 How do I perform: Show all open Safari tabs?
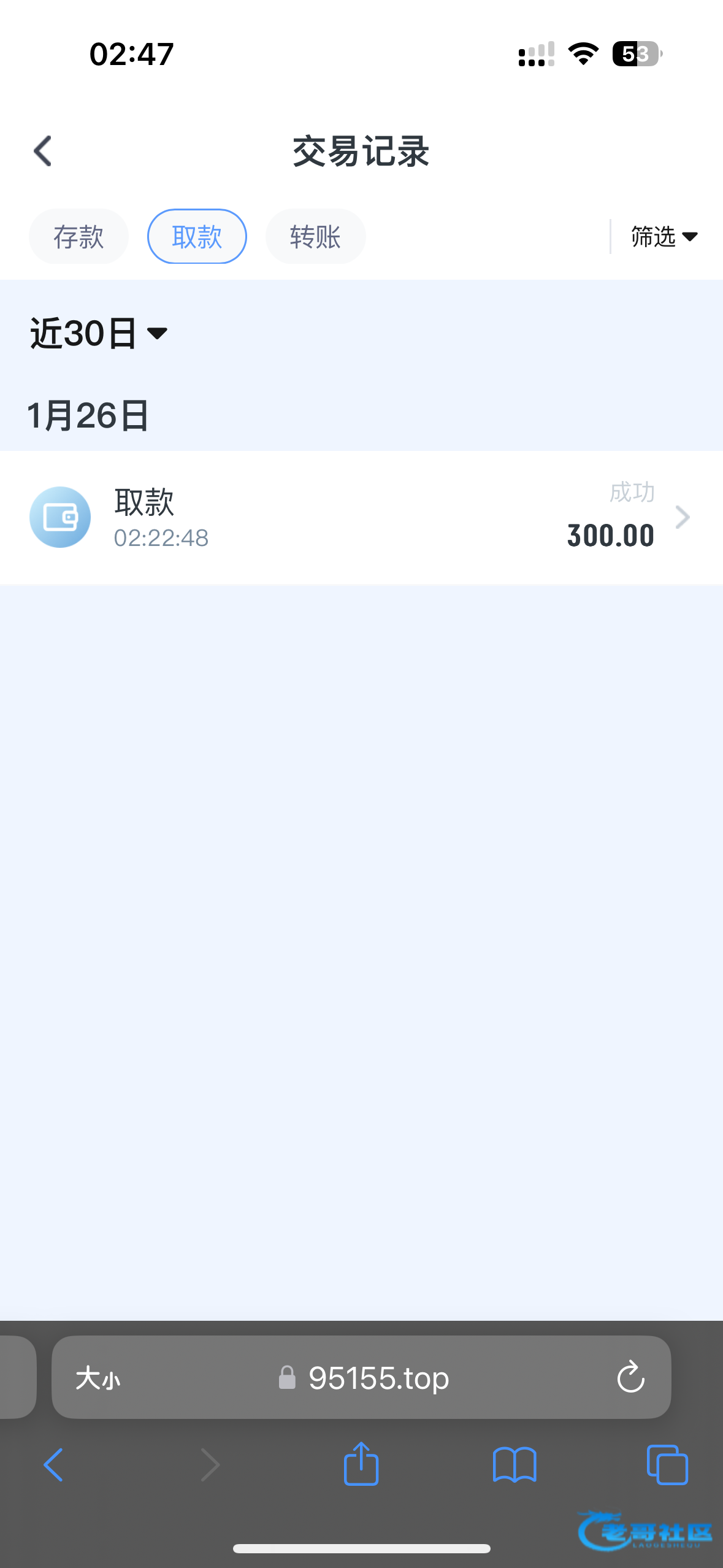[x=667, y=1465]
